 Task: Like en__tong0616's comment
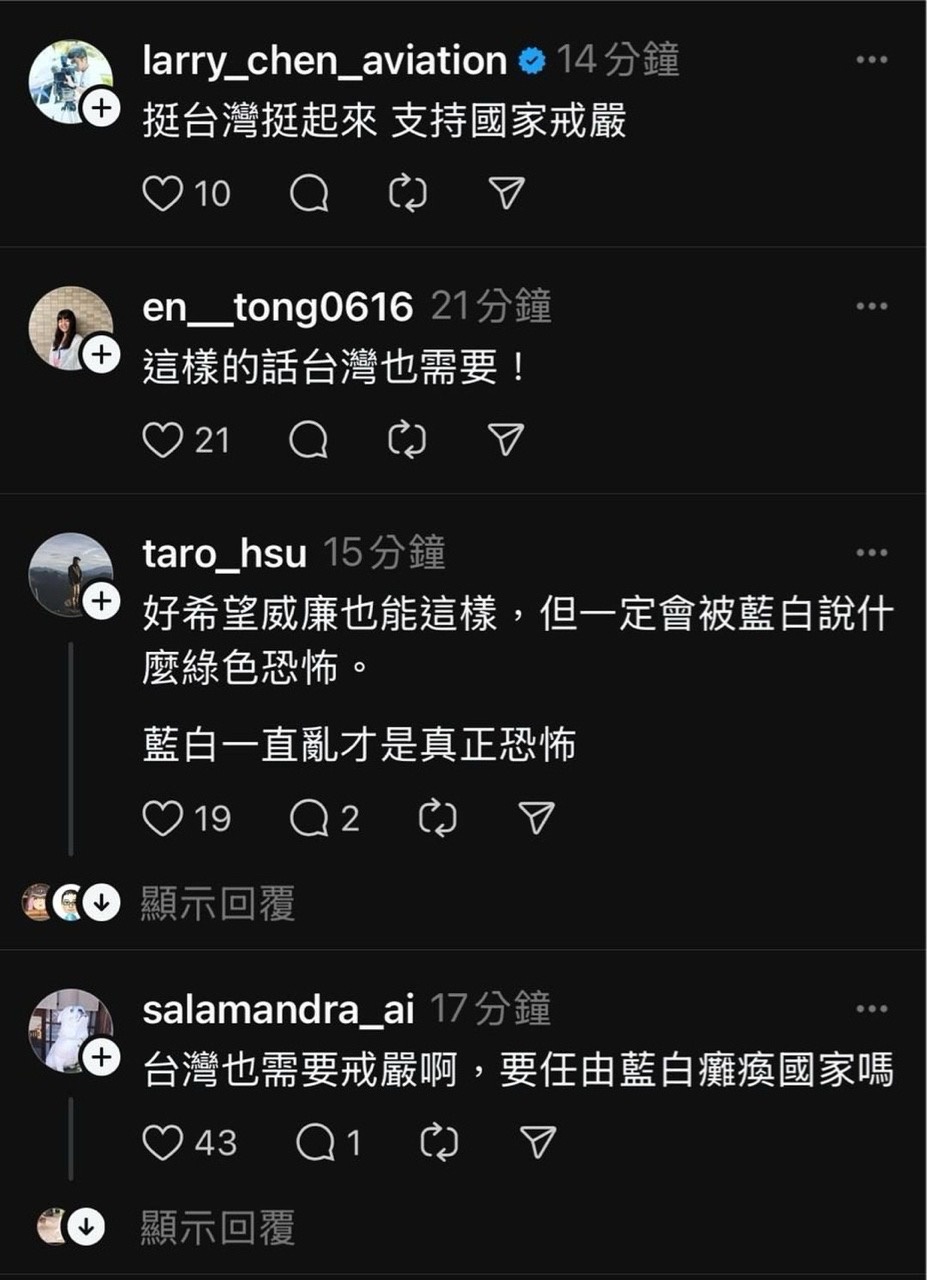[x=162, y=439]
